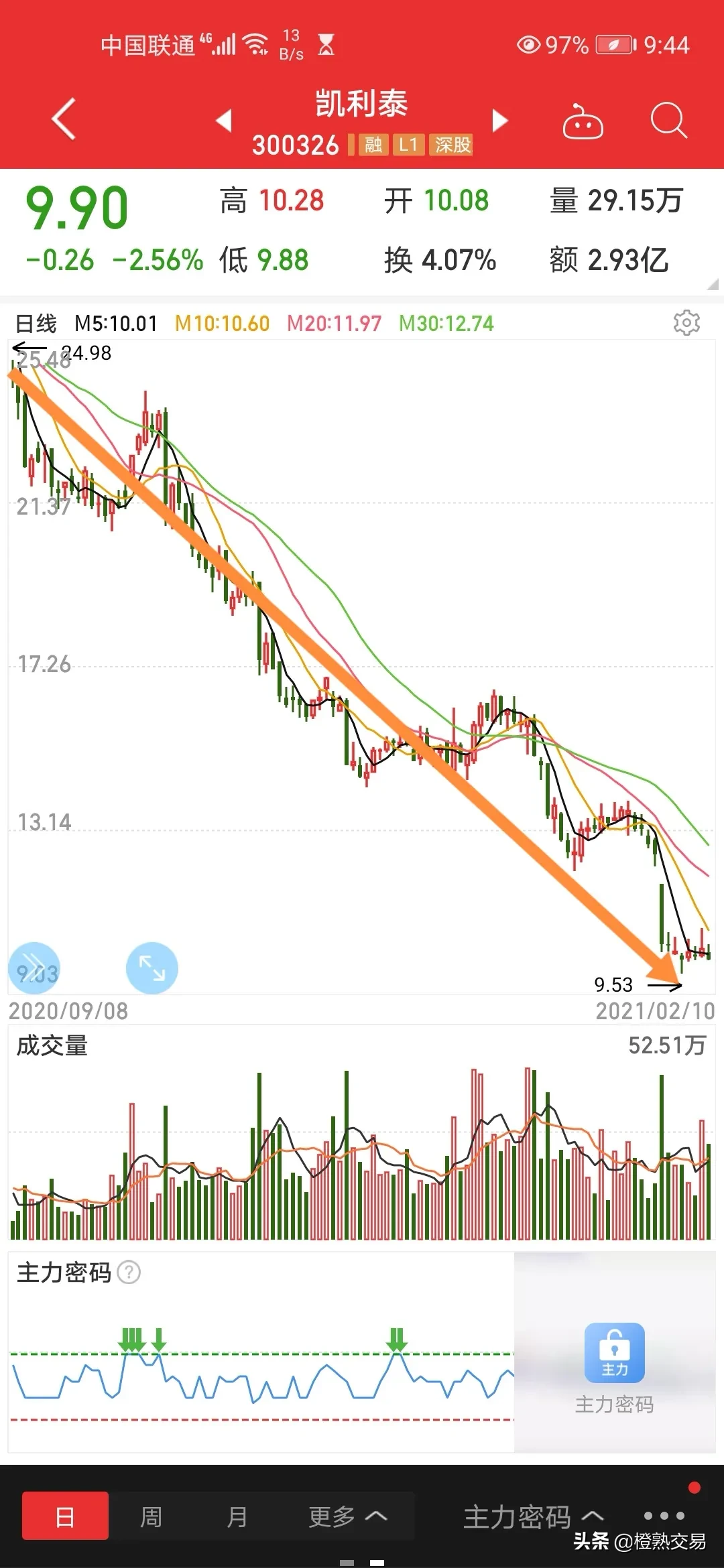Image resolution: width=724 pixels, height=1568 pixels.
Task: Unlock the 主力密码 indicator
Action: click(614, 1353)
